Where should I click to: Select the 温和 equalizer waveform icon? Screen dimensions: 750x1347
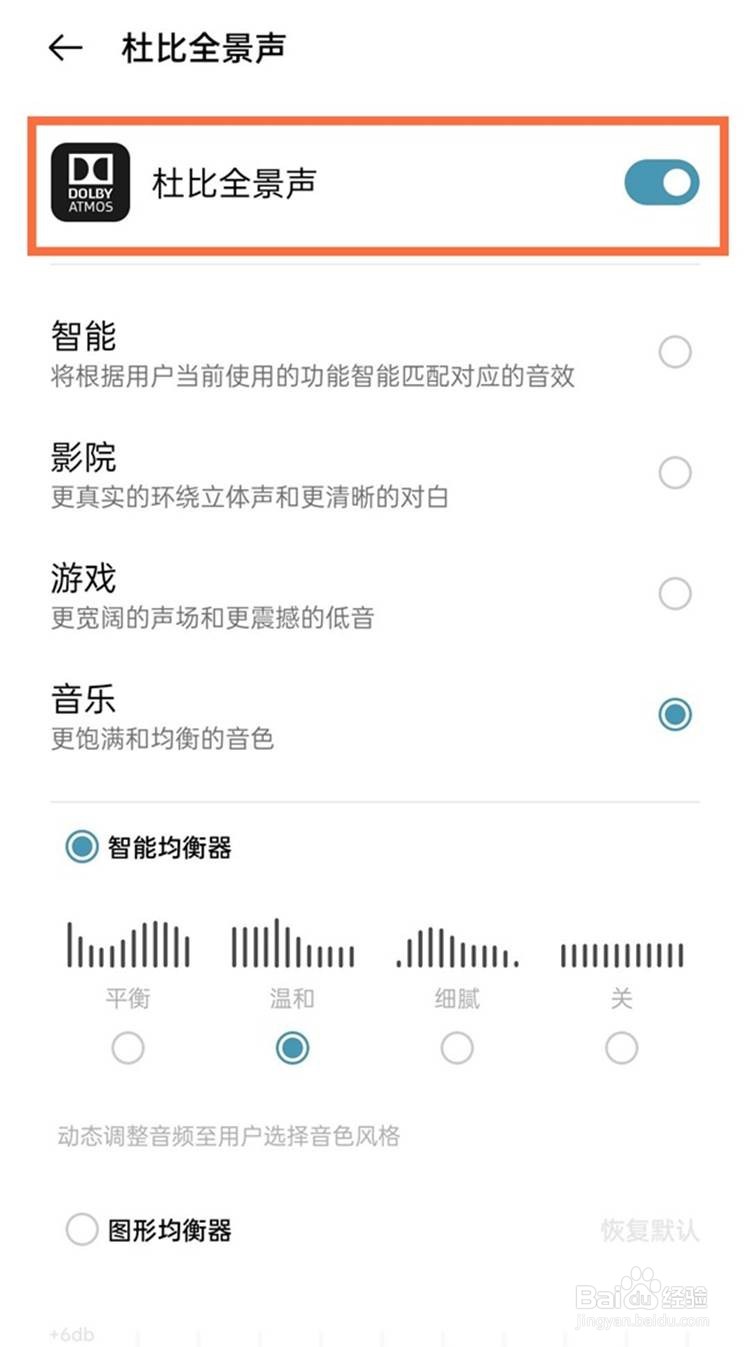[292, 943]
